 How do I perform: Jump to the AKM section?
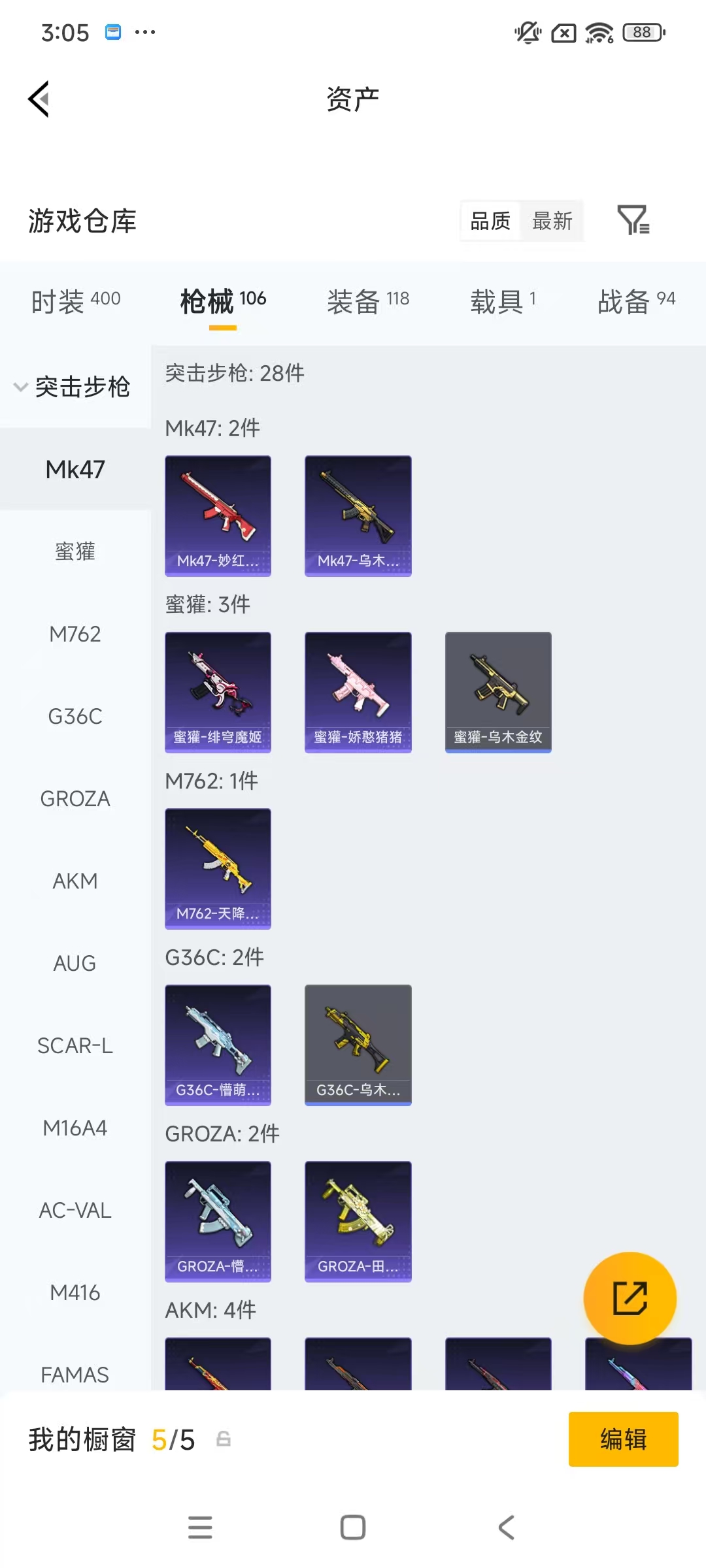point(75,881)
